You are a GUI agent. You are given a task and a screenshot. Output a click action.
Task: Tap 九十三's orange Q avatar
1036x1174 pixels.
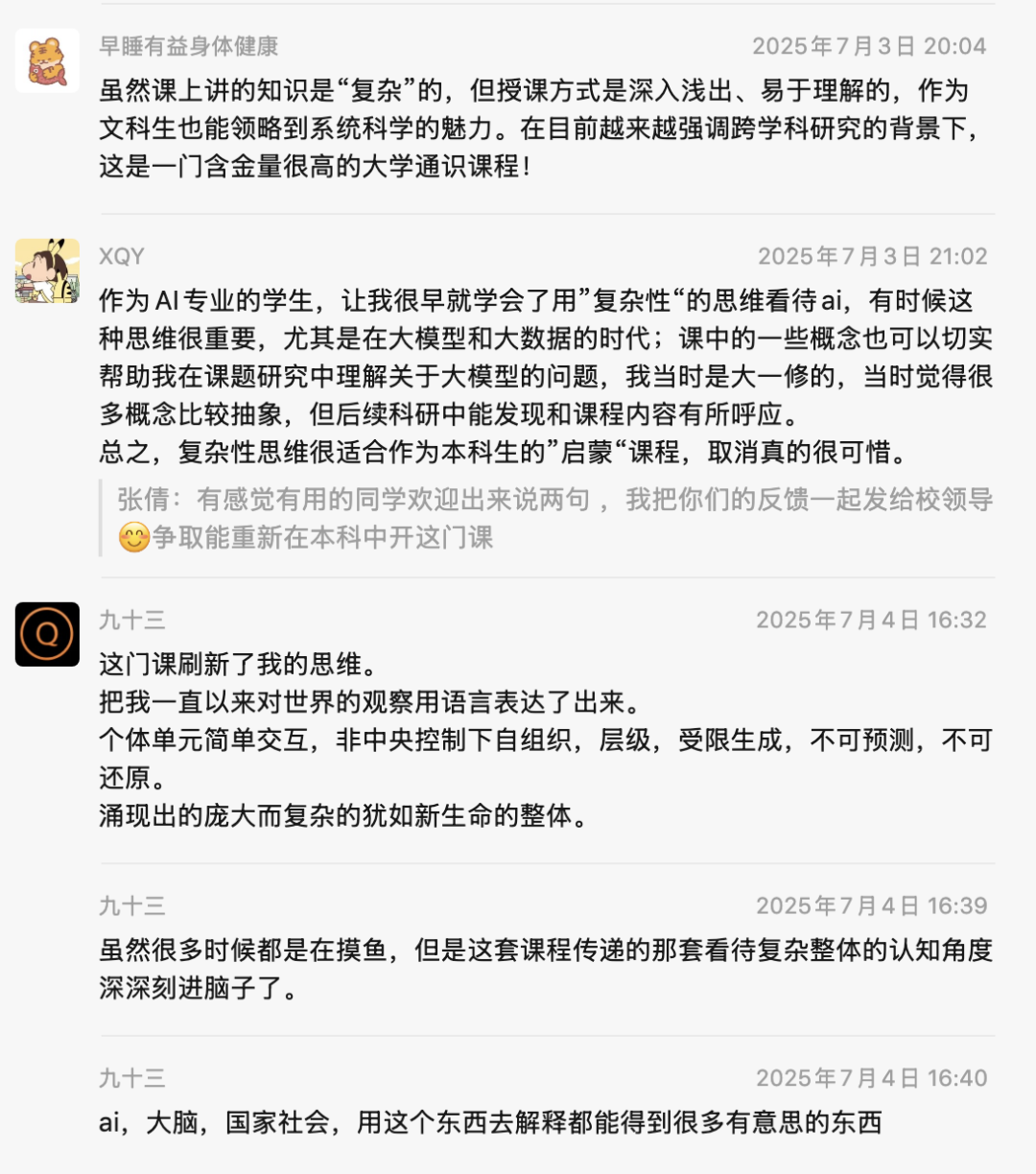click(47, 634)
